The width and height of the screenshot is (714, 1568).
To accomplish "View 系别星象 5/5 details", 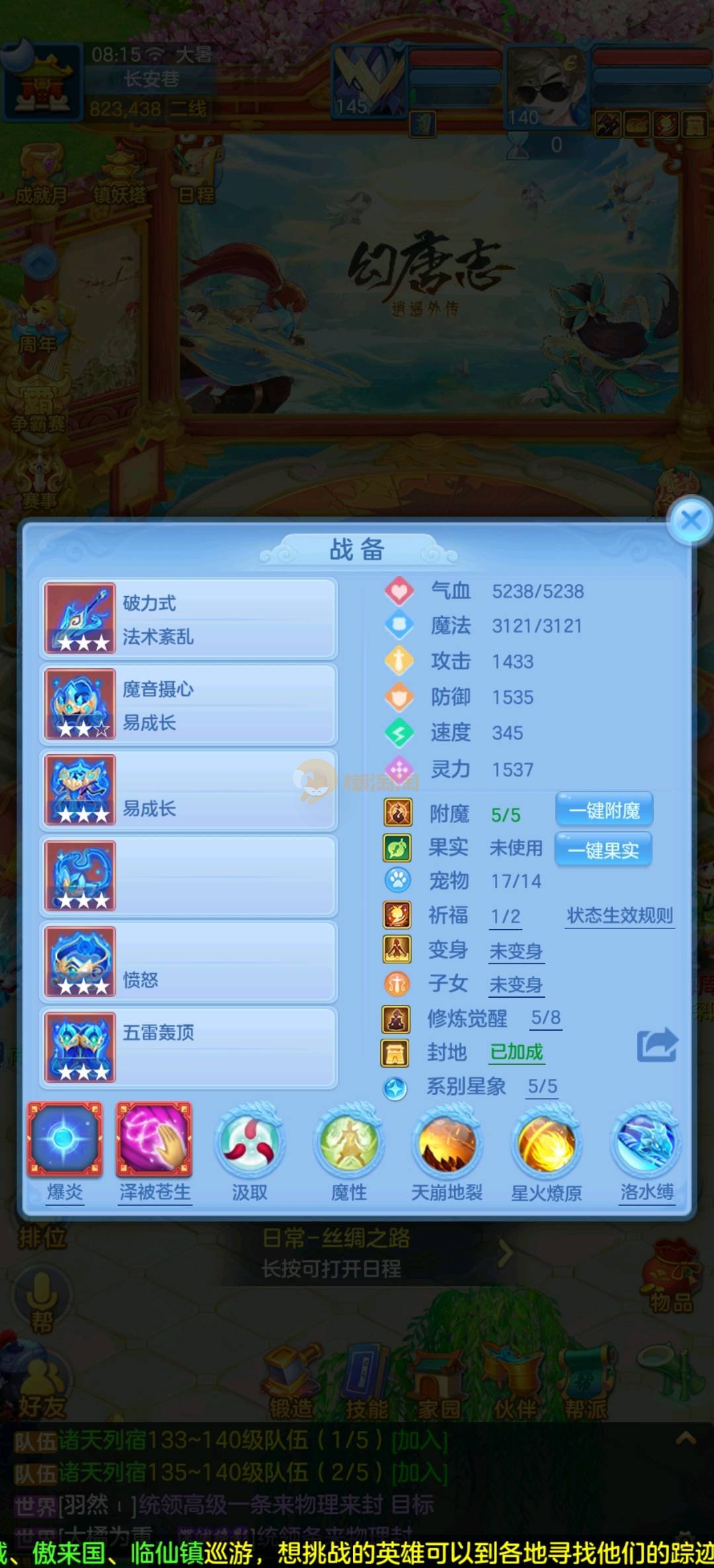I will coord(542,1086).
